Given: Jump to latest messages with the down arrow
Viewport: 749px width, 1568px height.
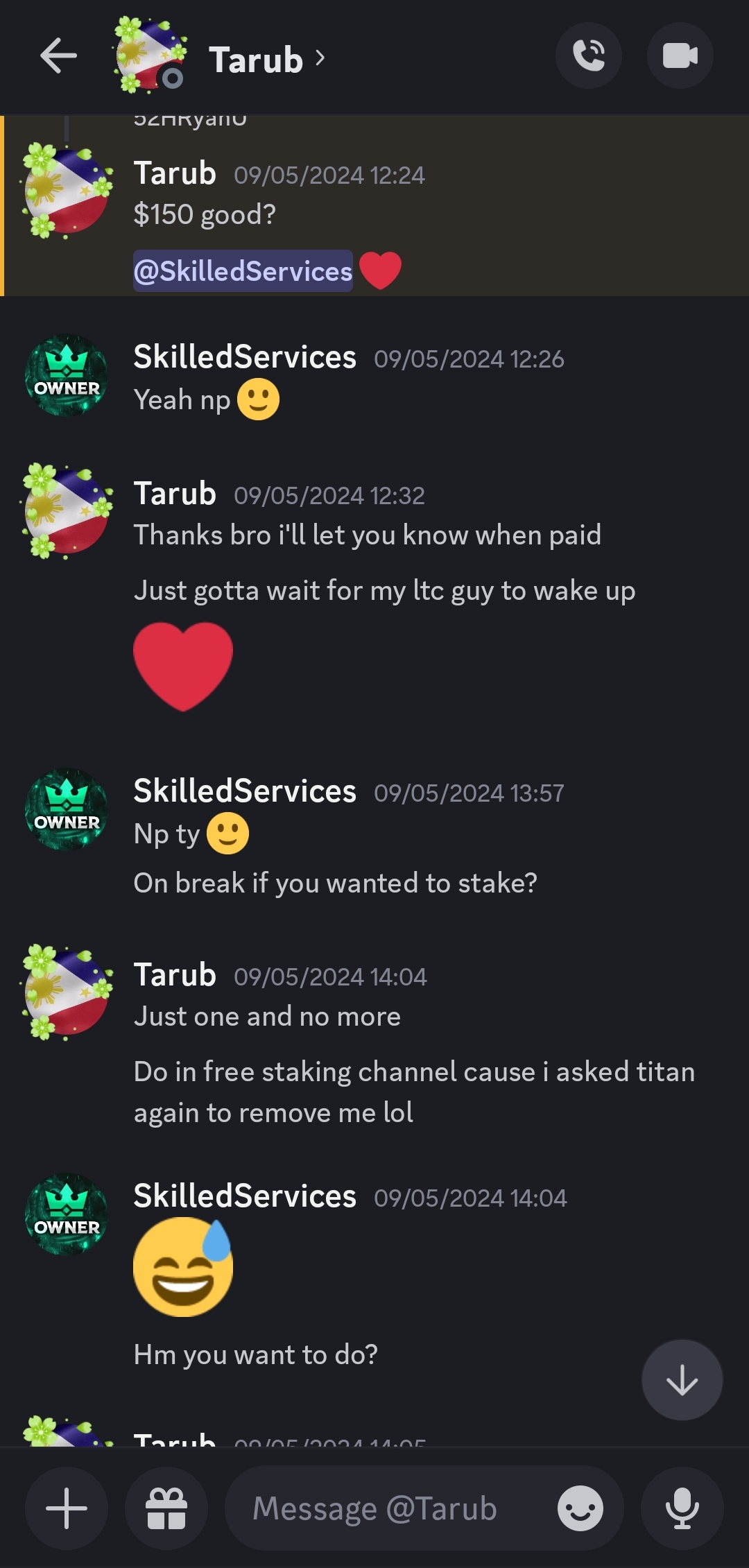Looking at the screenshot, I should click(682, 1380).
